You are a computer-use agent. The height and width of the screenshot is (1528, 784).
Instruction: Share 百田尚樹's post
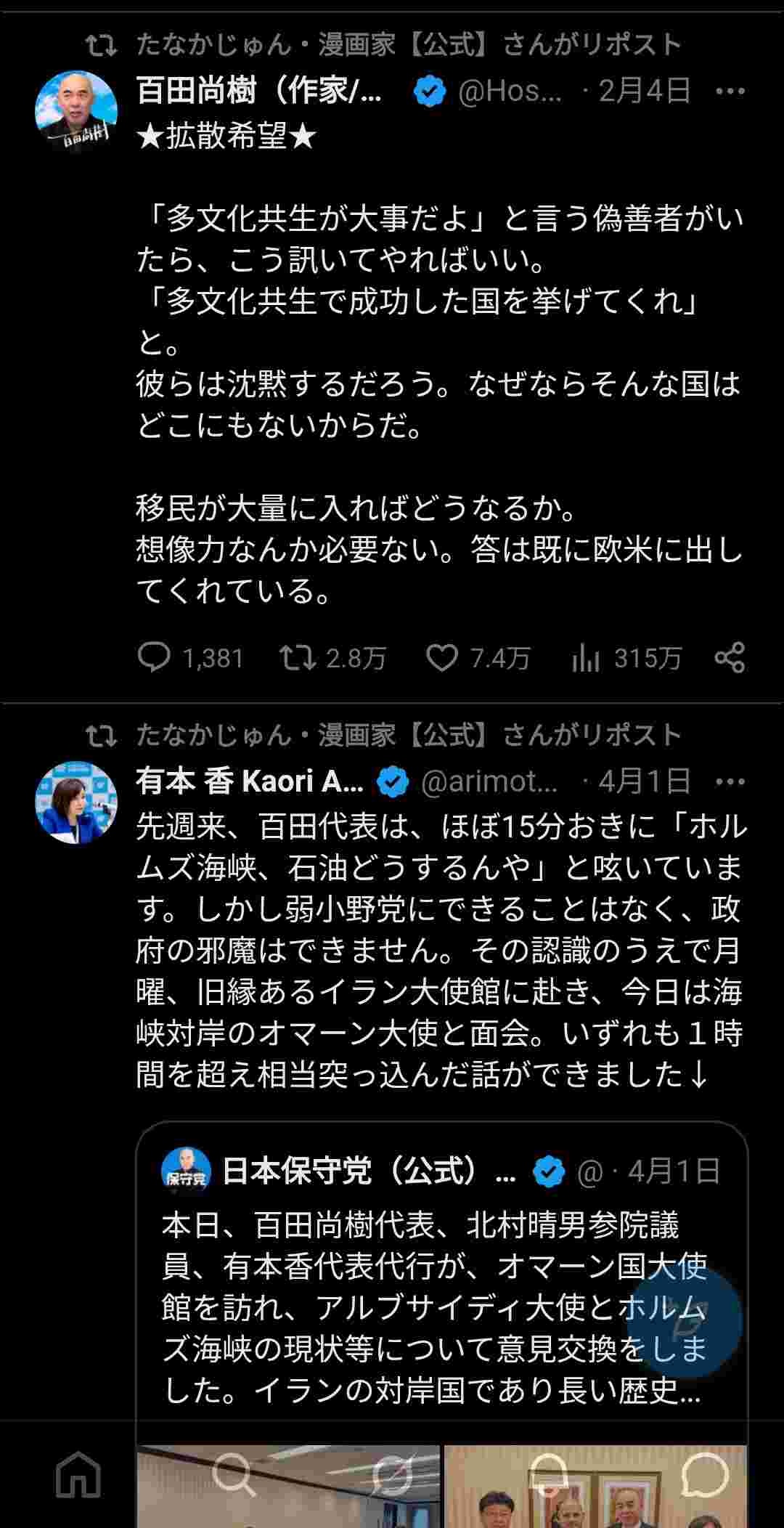point(730,658)
